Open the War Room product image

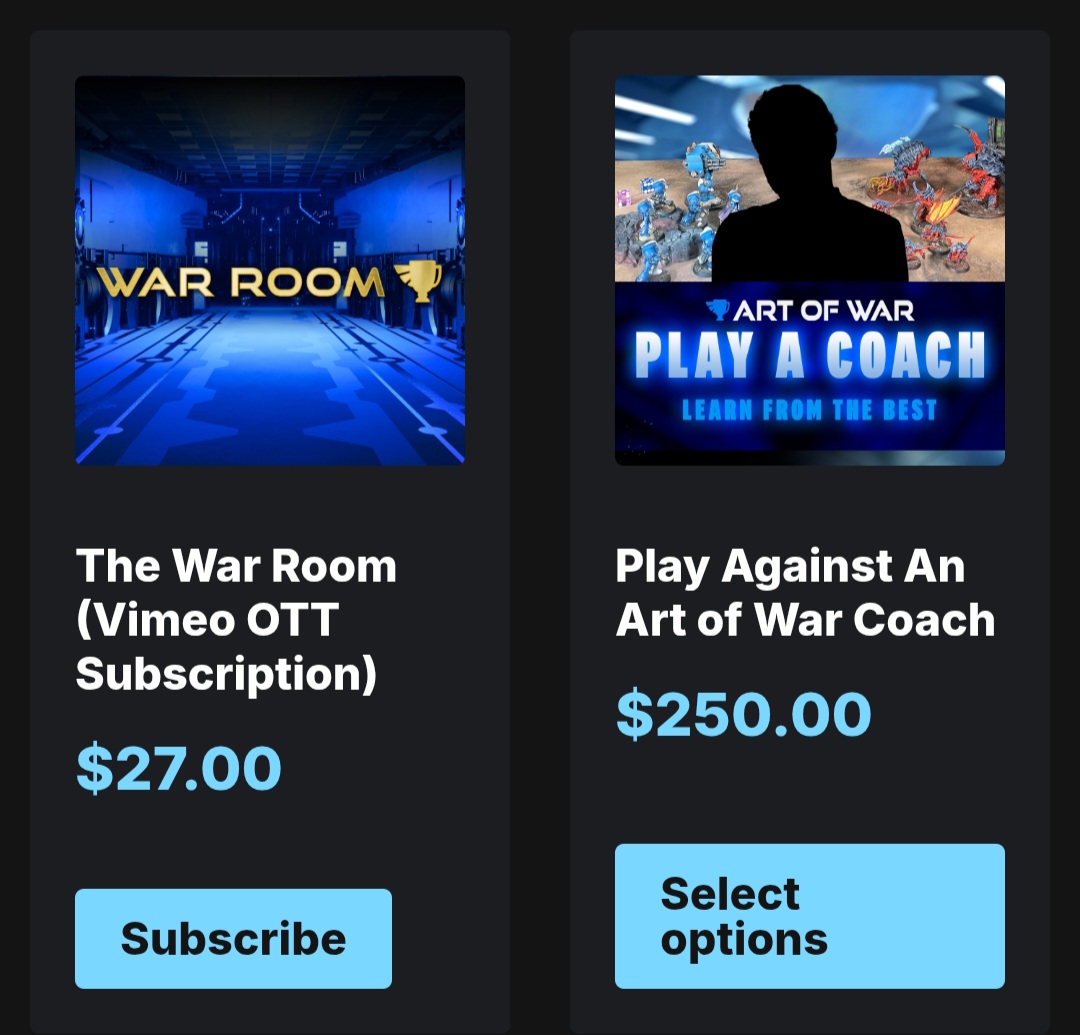click(x=270, y=270)
